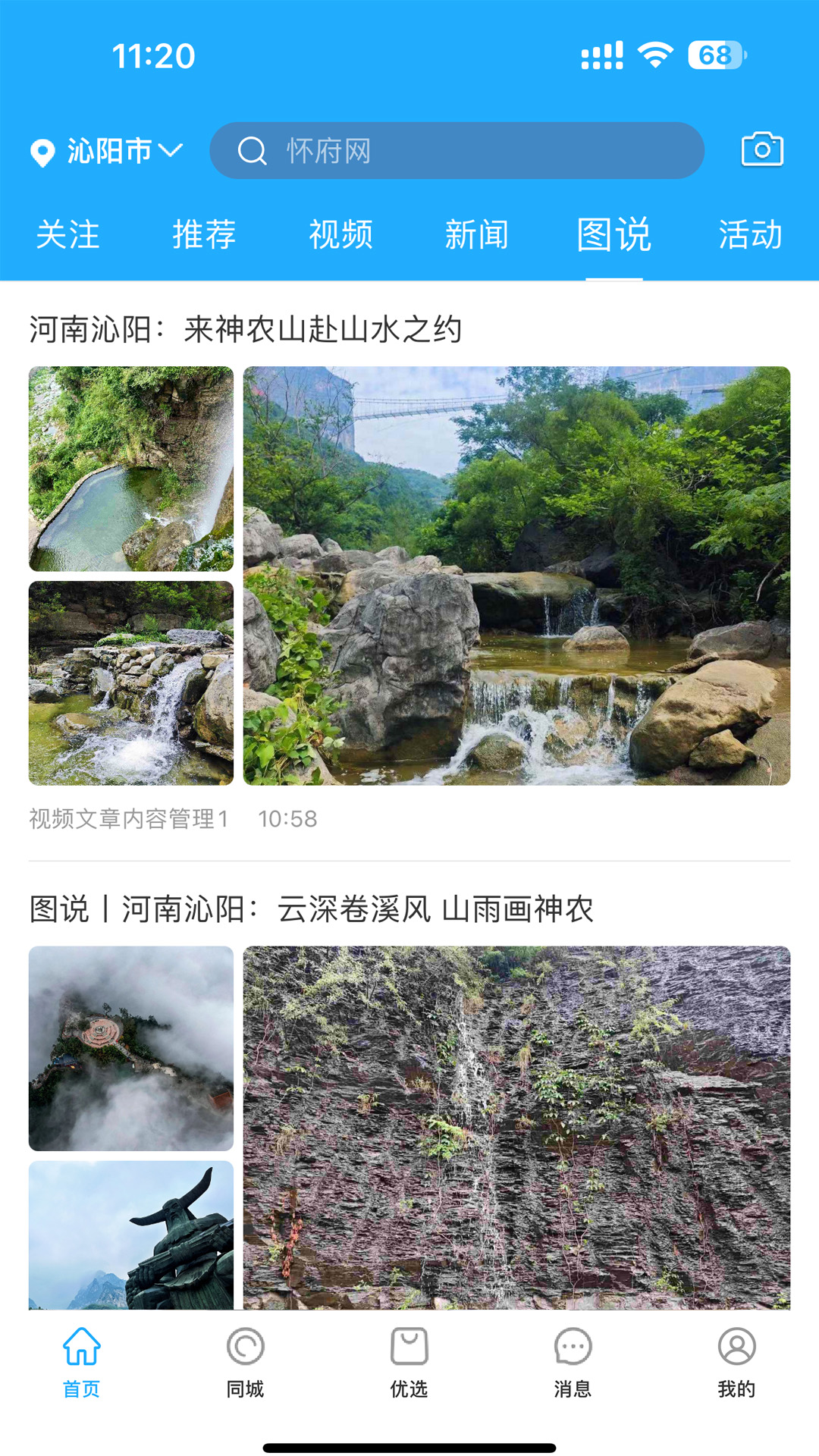The height and width of the screenshot is (1456, 819).
Task: Open the camera search icon
Action: [763, 149]
